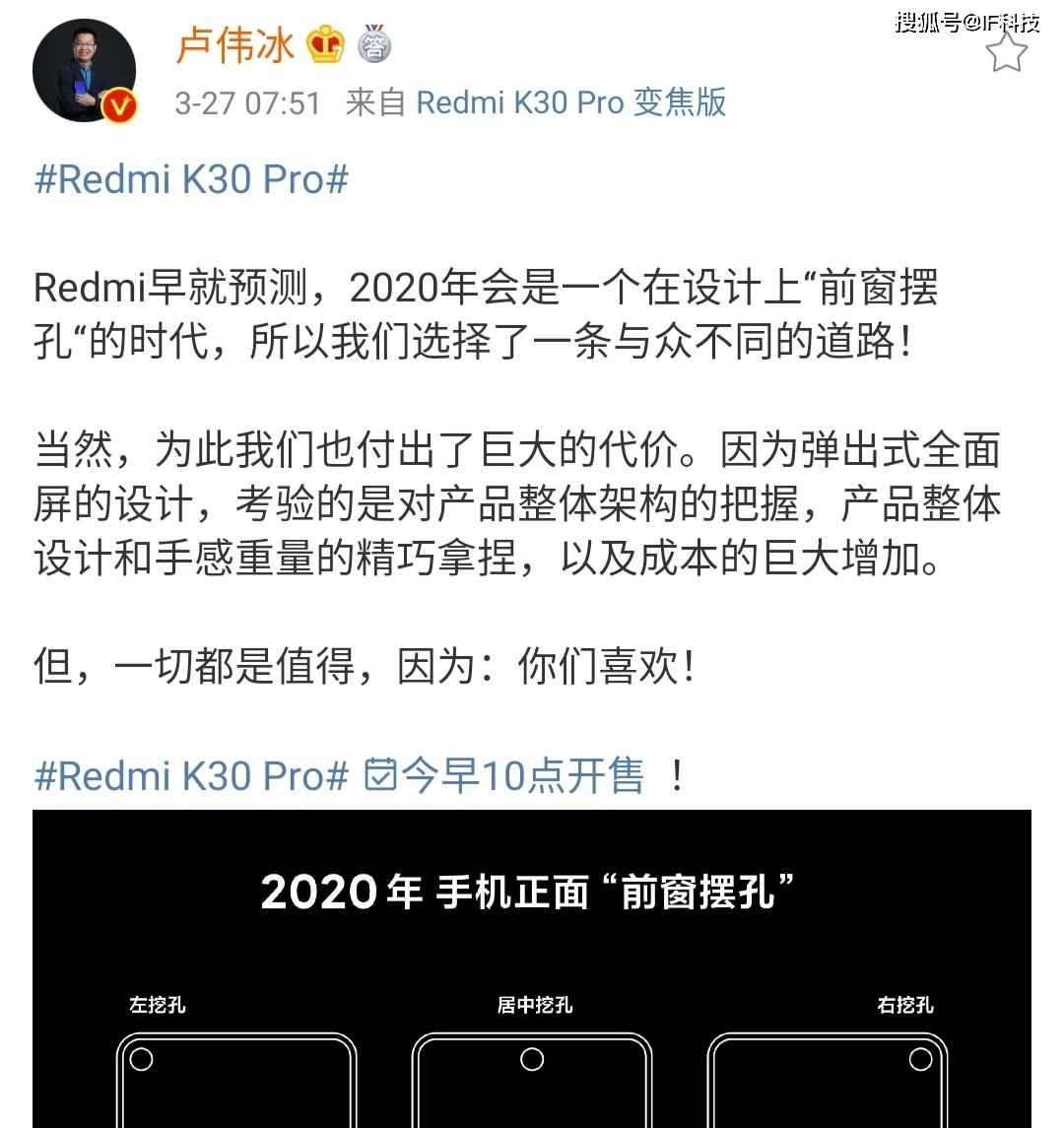Favorite this post with the star icon
The width and height of the screenshot is (1064, 1128).
(x=1006, y=53)
